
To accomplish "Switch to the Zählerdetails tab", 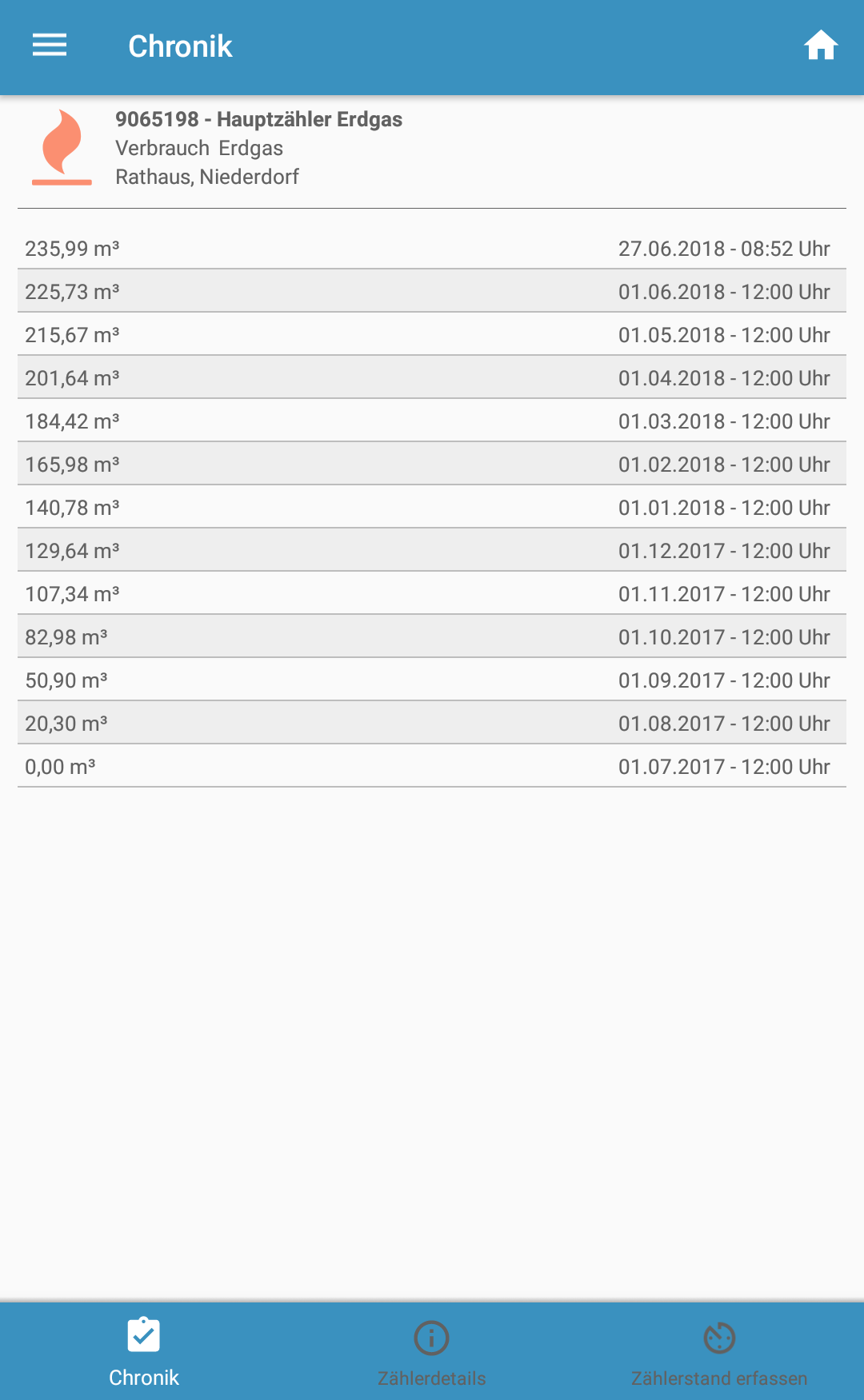I will 431,1352.
